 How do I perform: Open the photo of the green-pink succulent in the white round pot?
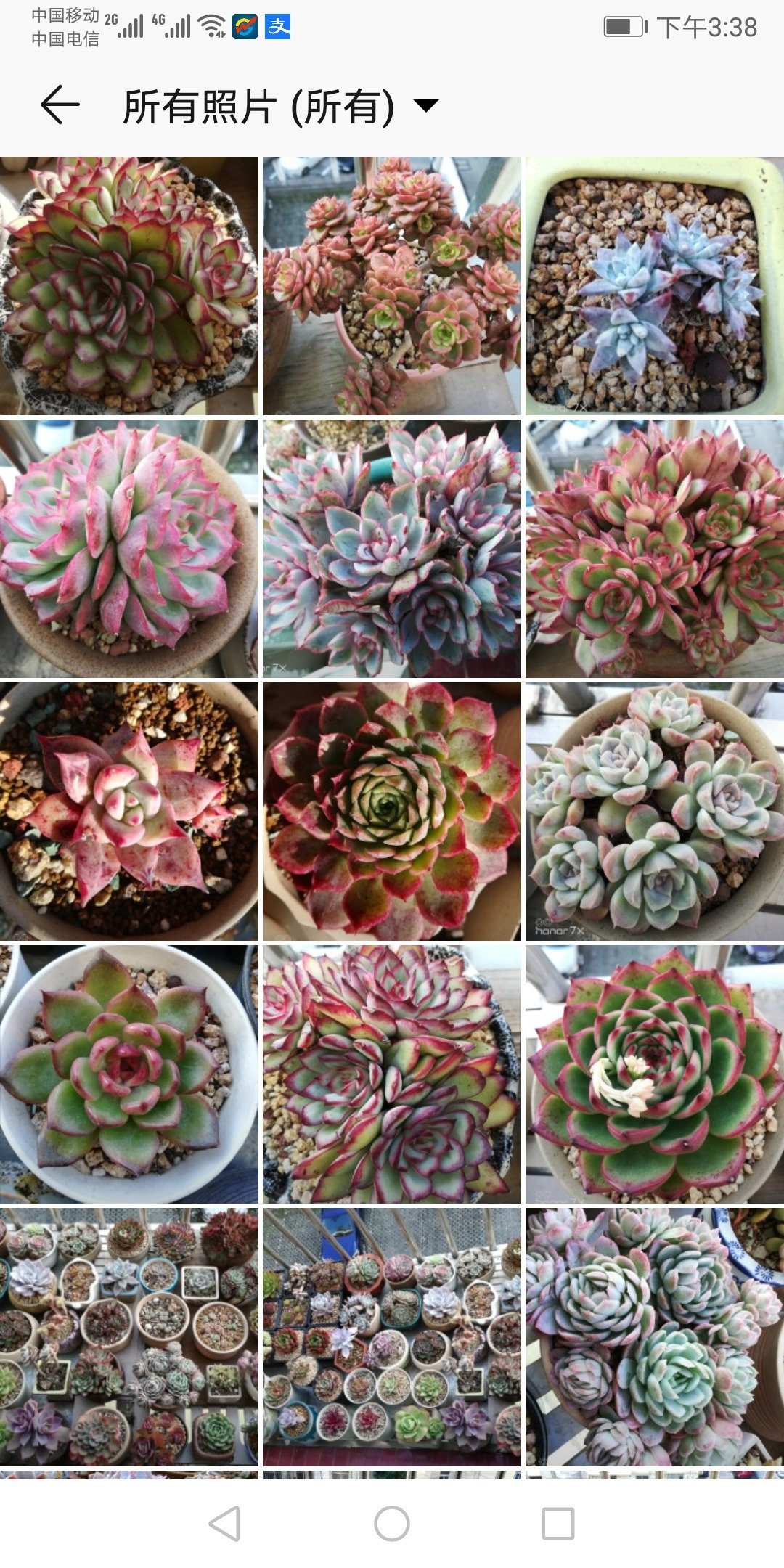[129, 1074]
